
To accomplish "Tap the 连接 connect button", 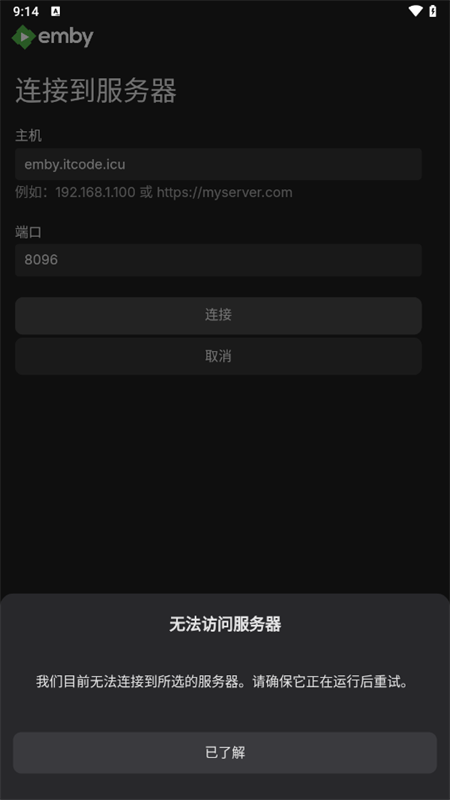I will (218, 315).
